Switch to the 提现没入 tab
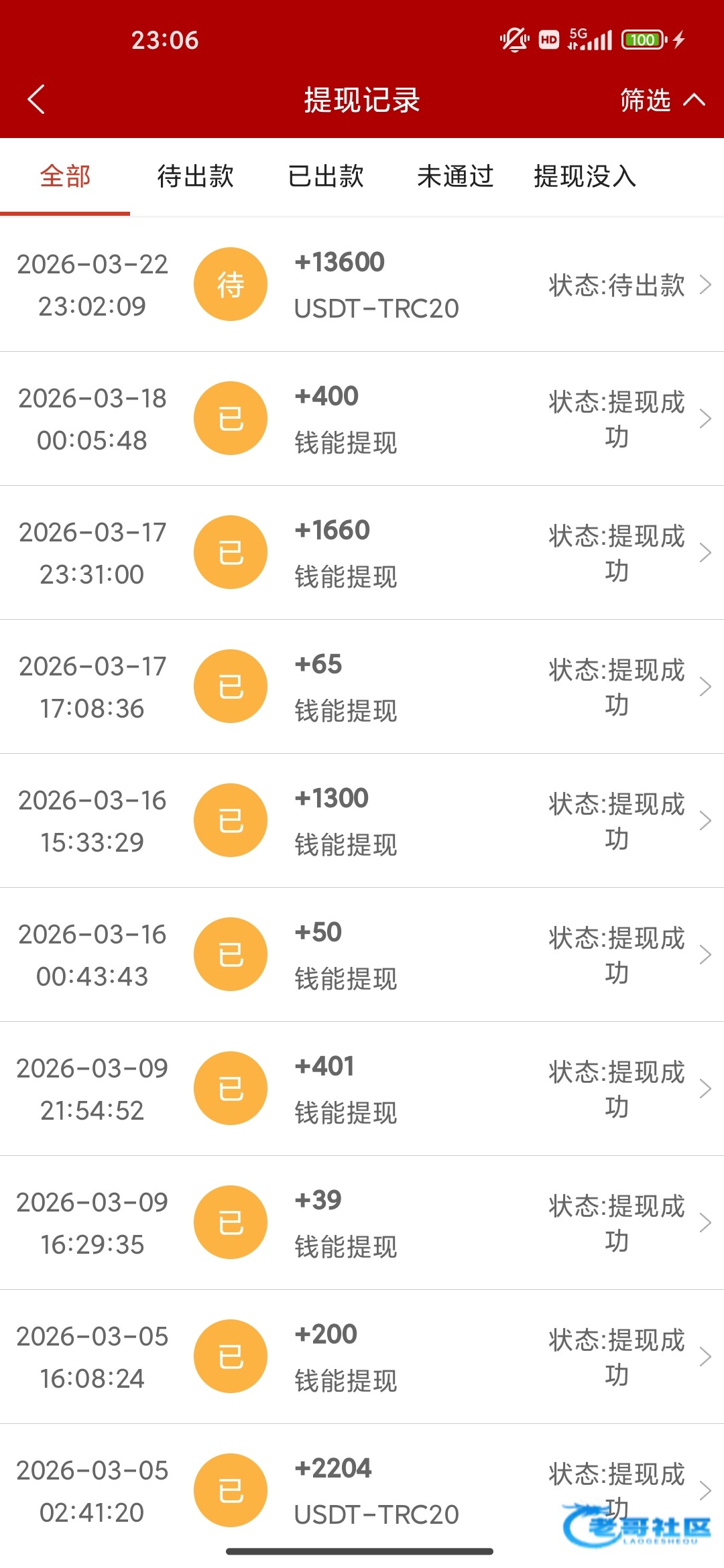Image resolution: width=724 pixels, height=1568 pixels. 585,177
